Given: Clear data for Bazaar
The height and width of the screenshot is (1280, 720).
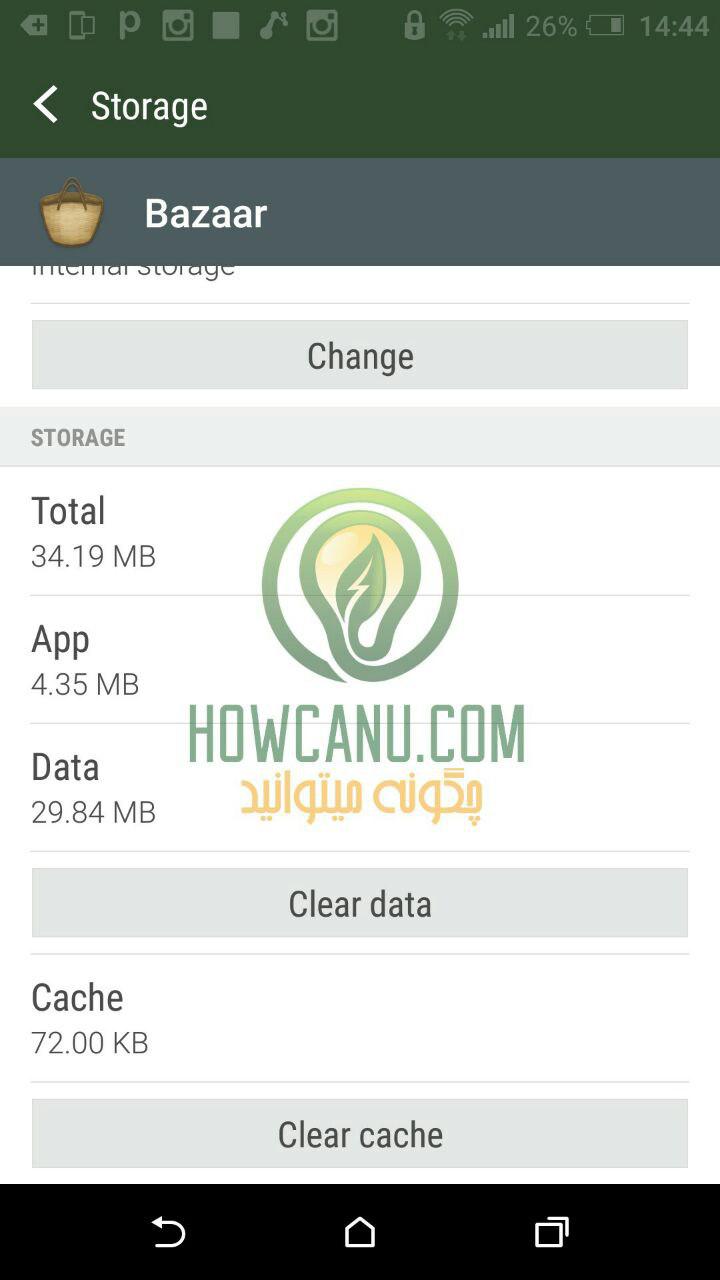Looking at the screenshot, I should (360, 903).
